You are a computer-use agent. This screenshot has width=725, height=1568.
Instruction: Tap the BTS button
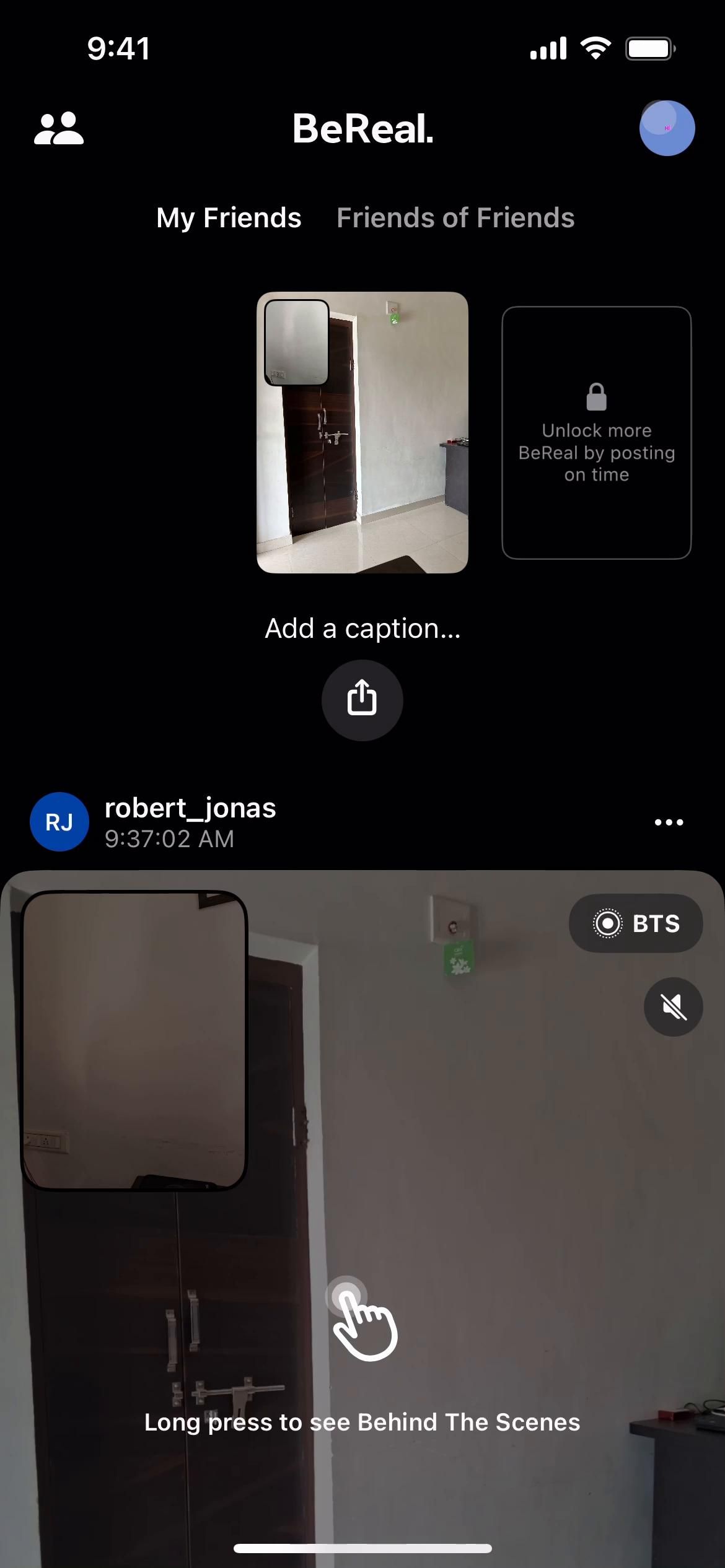point(636,923)
